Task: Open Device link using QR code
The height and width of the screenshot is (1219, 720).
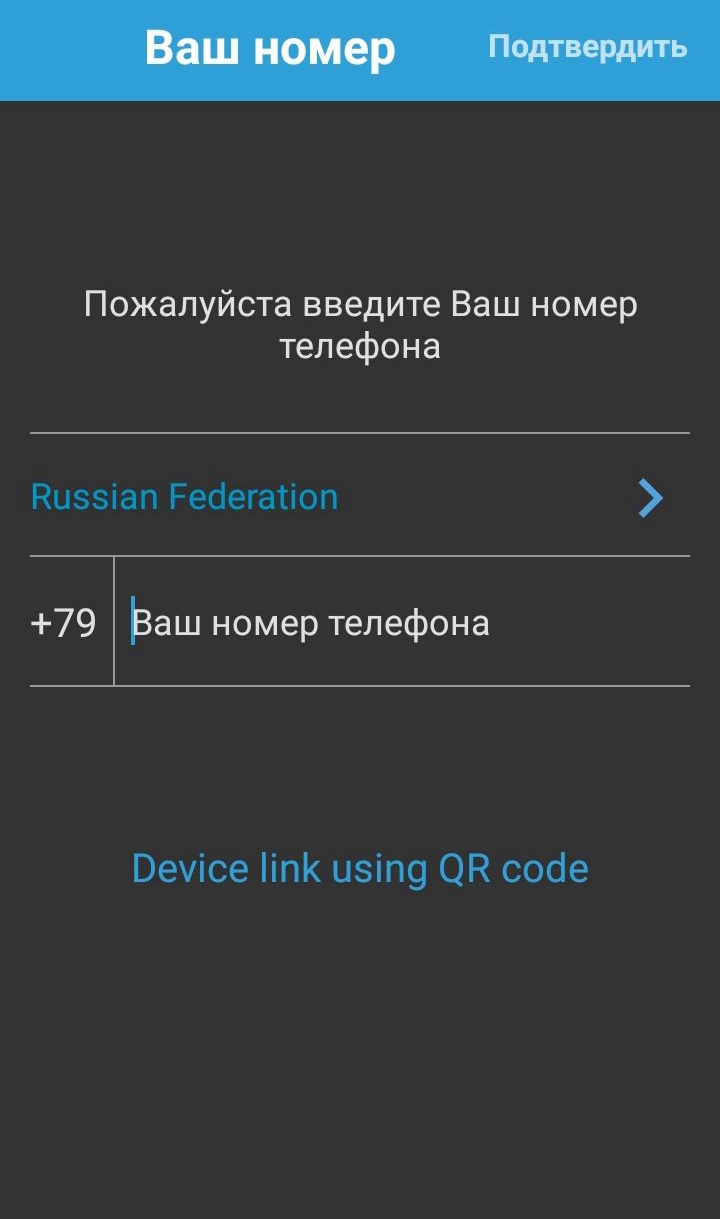Action: click(x=360, y=868)
